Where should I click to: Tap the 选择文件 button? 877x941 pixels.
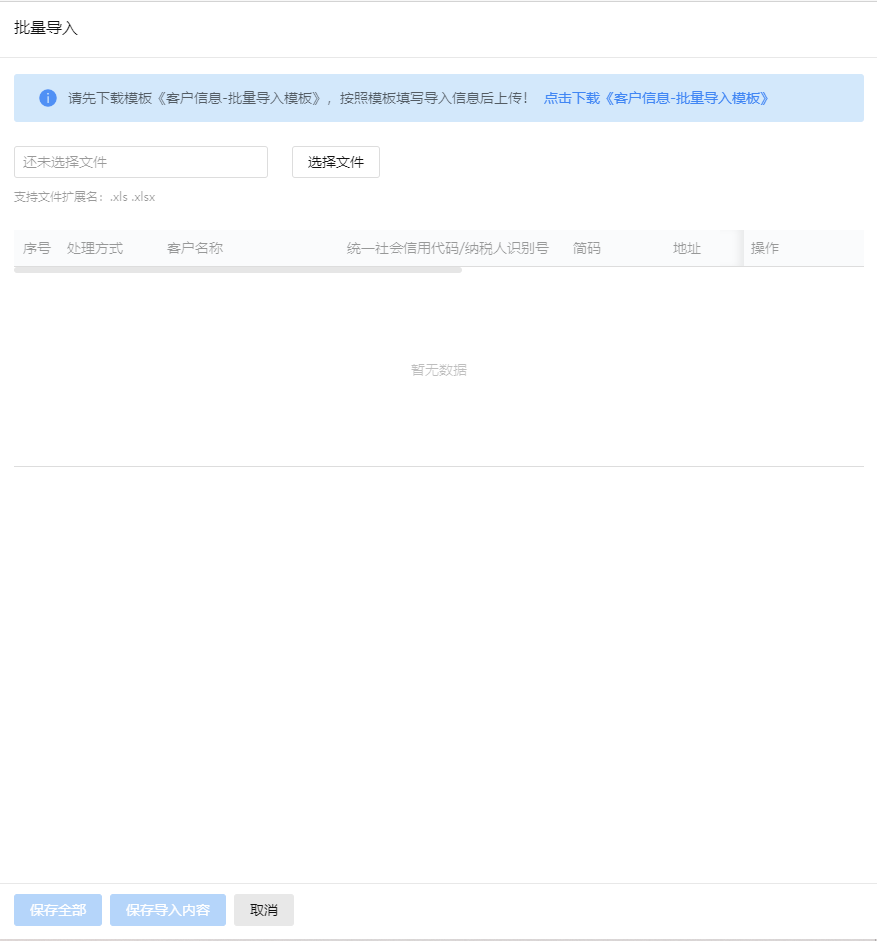click(335, 162)
